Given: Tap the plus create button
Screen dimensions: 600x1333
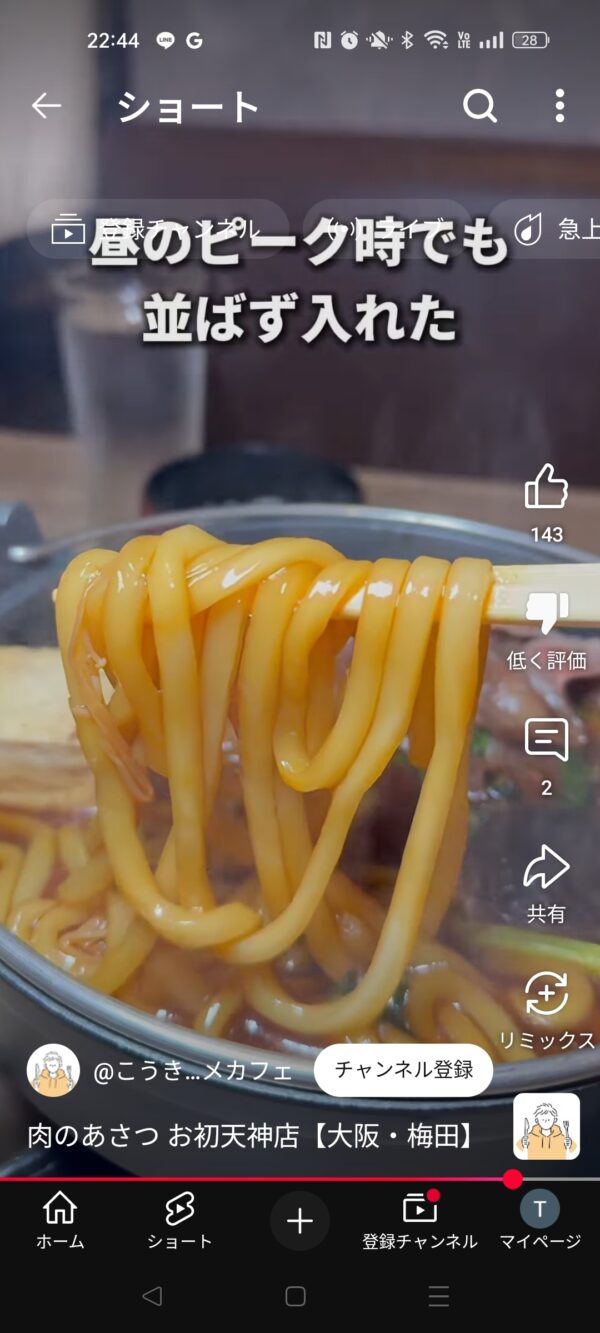Looking at the screenshot, I should 299,1221.
